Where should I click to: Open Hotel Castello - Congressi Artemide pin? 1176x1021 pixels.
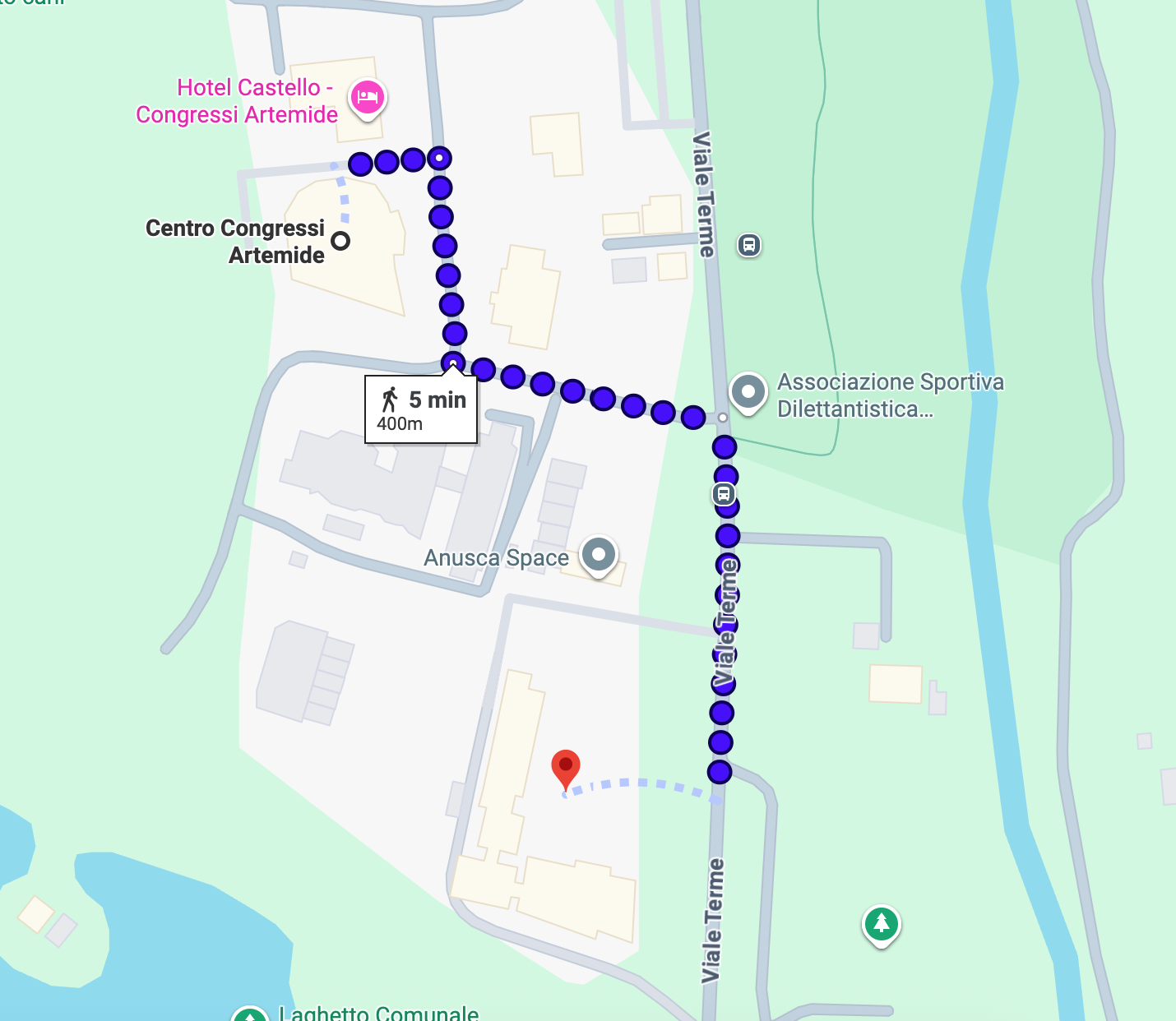[x=367, y=98]
